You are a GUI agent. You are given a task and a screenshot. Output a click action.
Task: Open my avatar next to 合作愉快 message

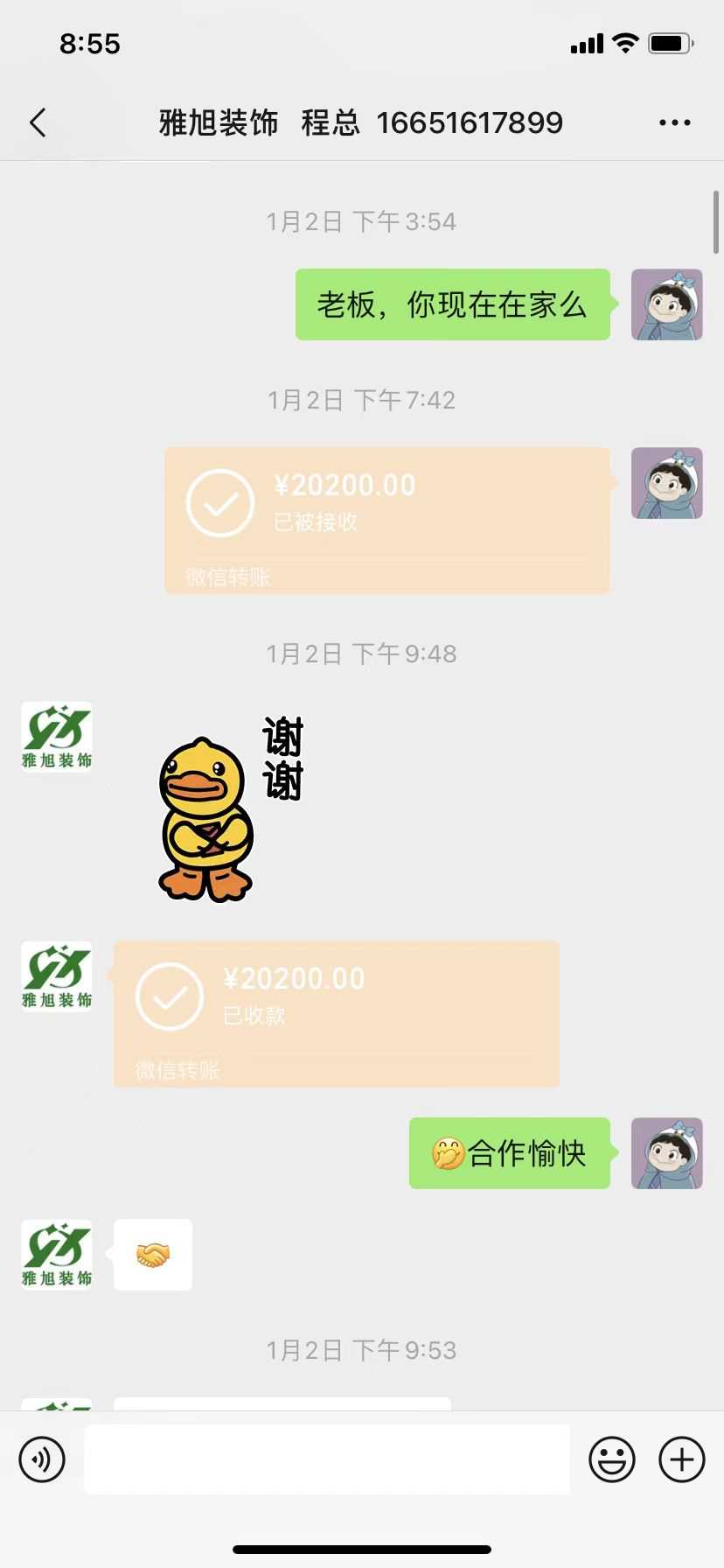[666, 1152]
